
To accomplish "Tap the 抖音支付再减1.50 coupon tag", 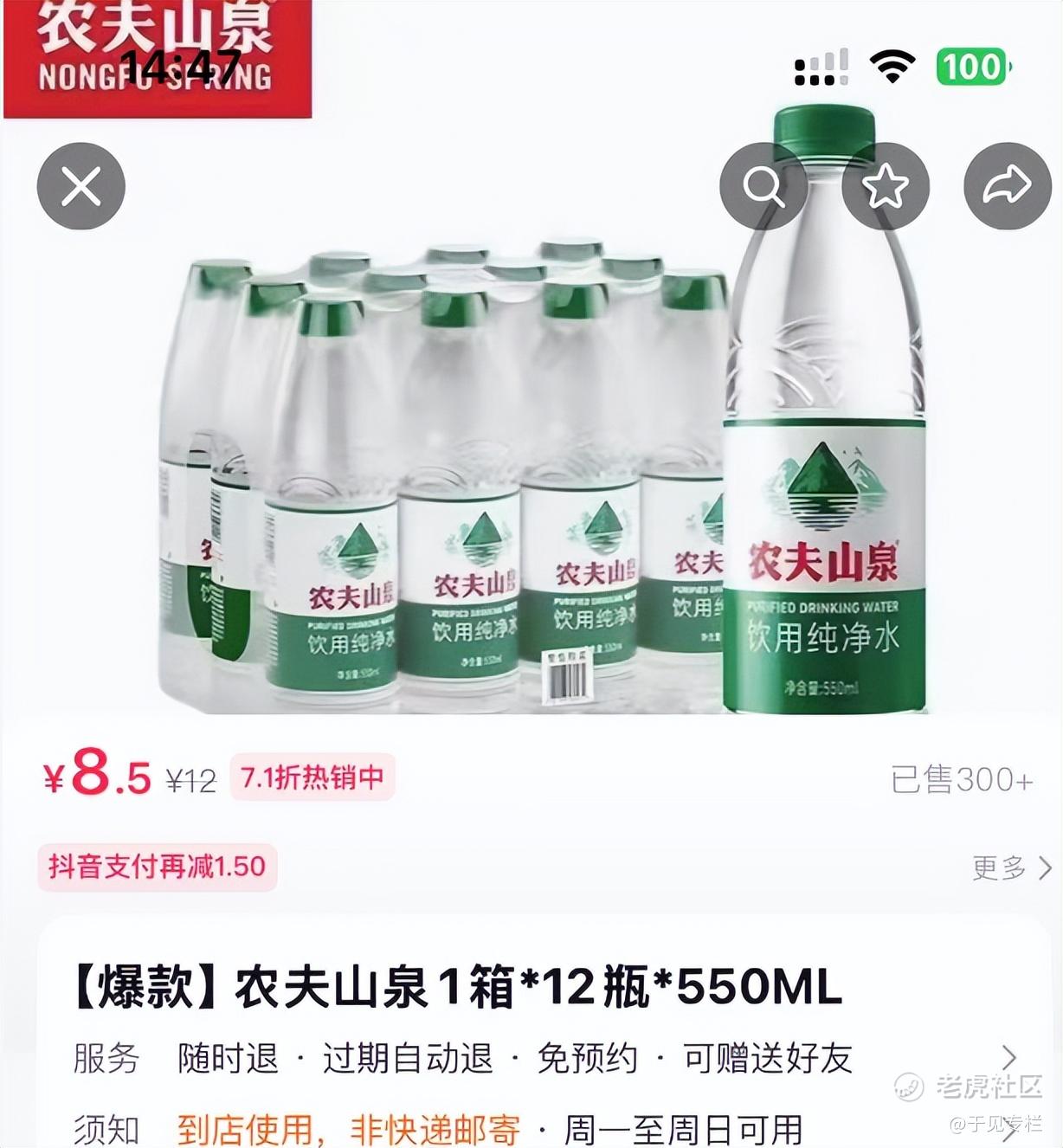I will point(158,867).
